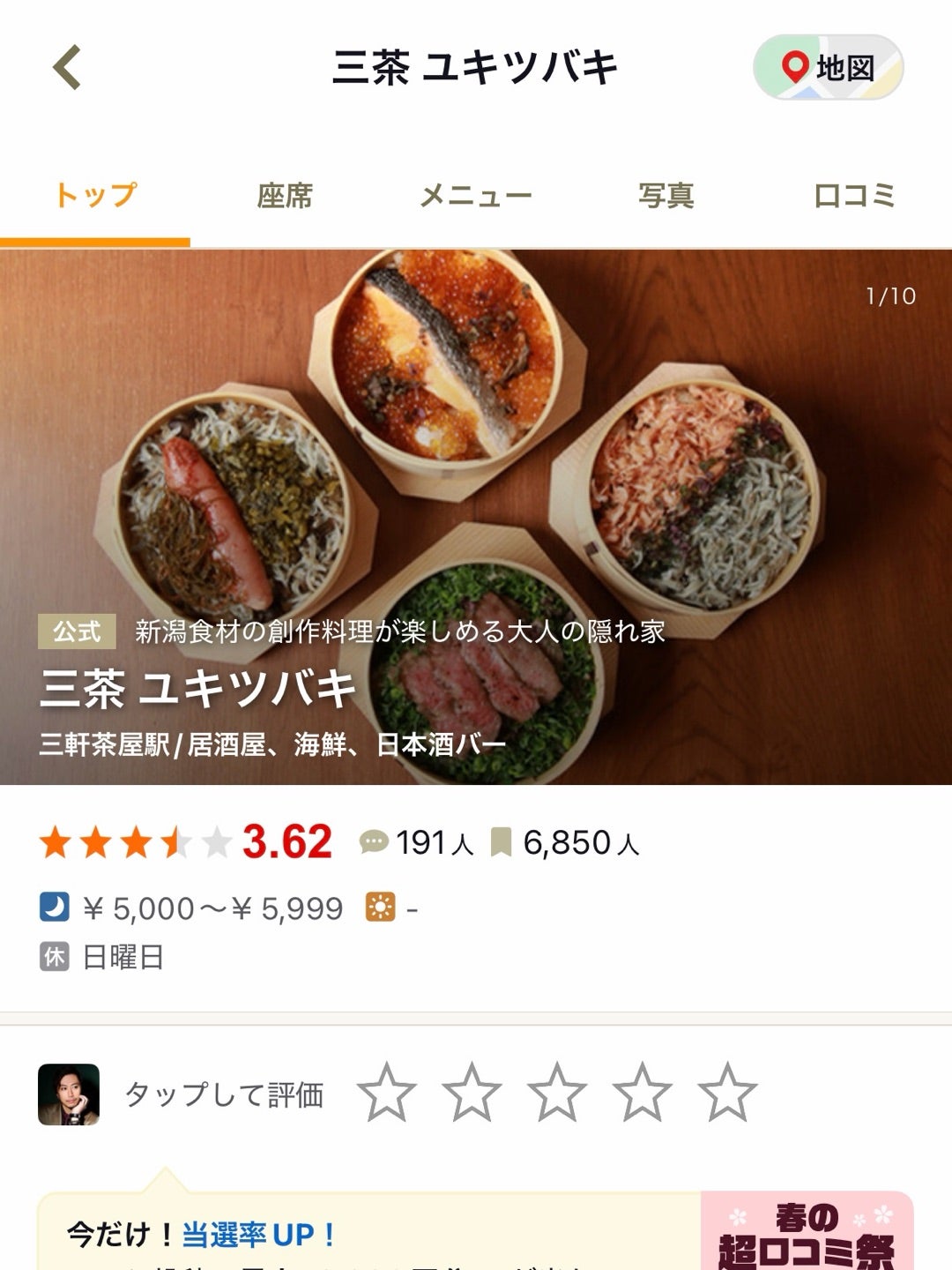
Task: Switch to the メニュー tab
Action: tap(475, 195)
